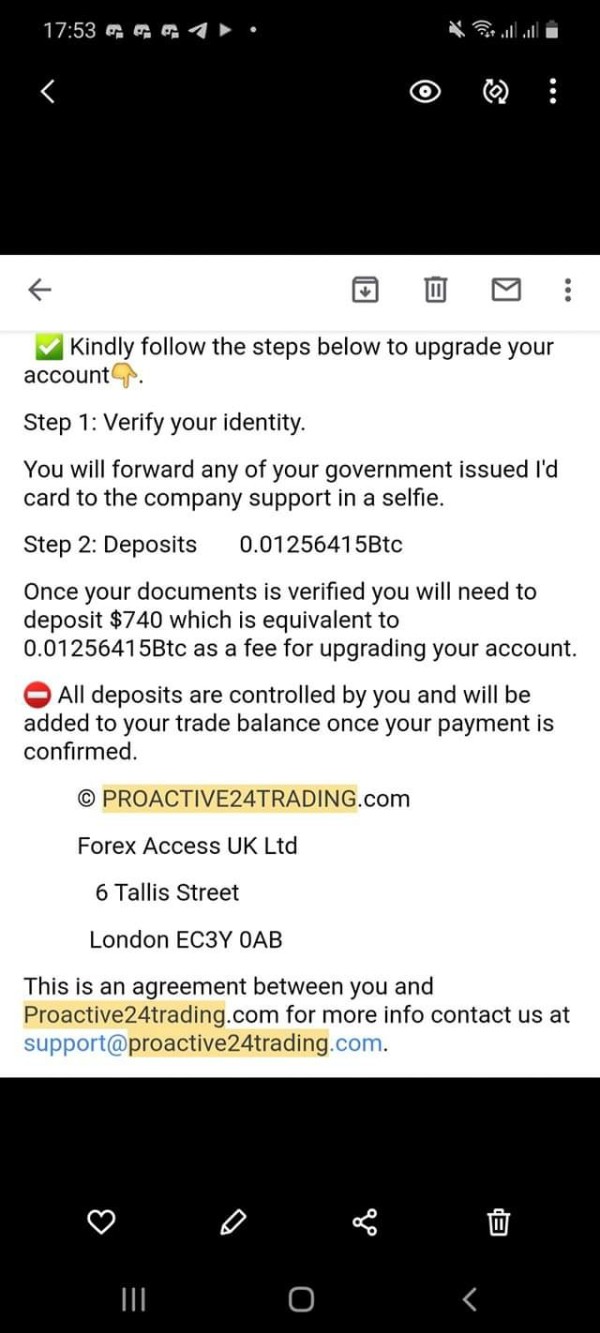600x1333 pixels.
Task: Tap the auto-rotate icon next to the eye
Action: click(495, 92)
